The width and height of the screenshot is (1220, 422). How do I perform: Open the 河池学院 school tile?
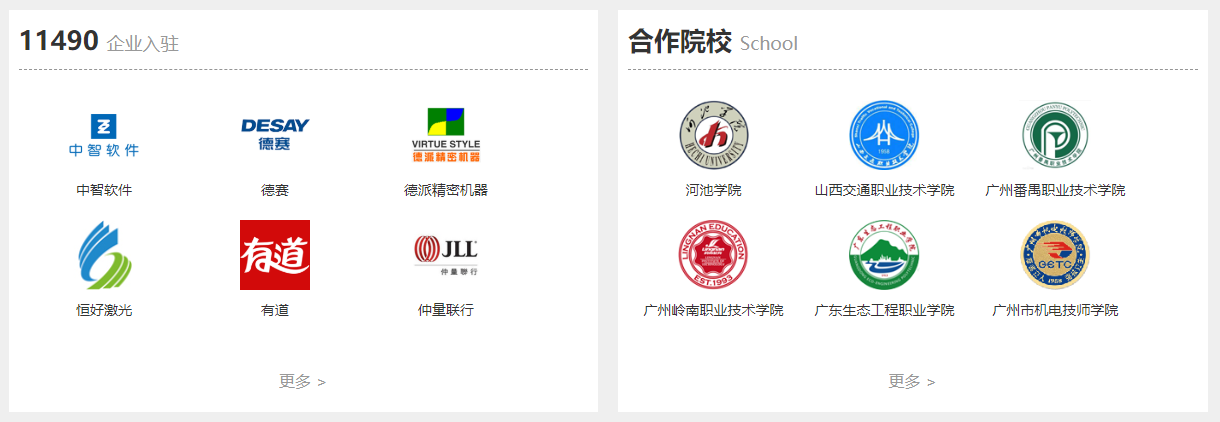point(713,136)
